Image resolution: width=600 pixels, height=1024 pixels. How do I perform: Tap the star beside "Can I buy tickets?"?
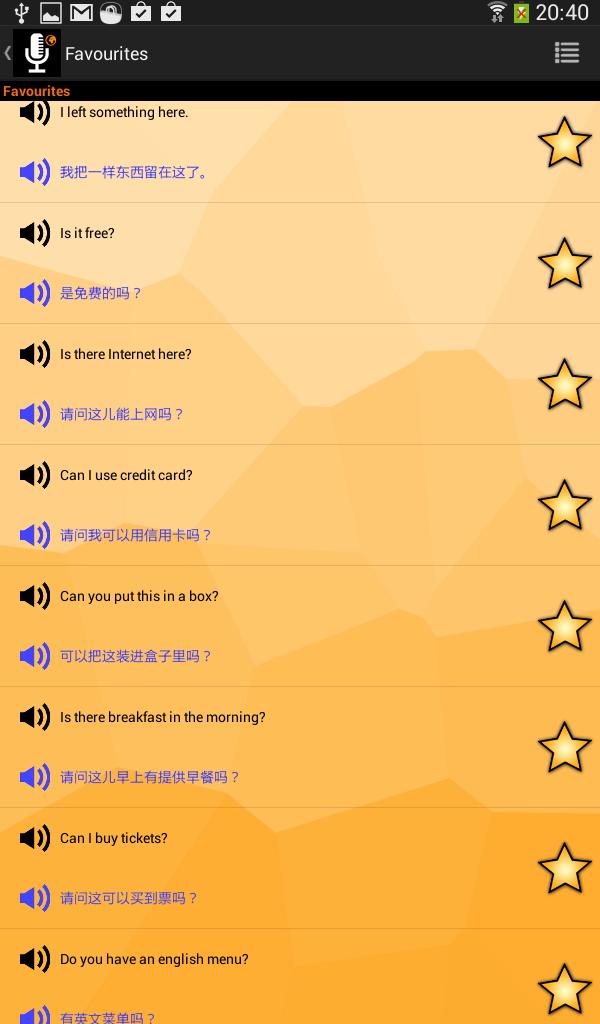coord(565,869)
